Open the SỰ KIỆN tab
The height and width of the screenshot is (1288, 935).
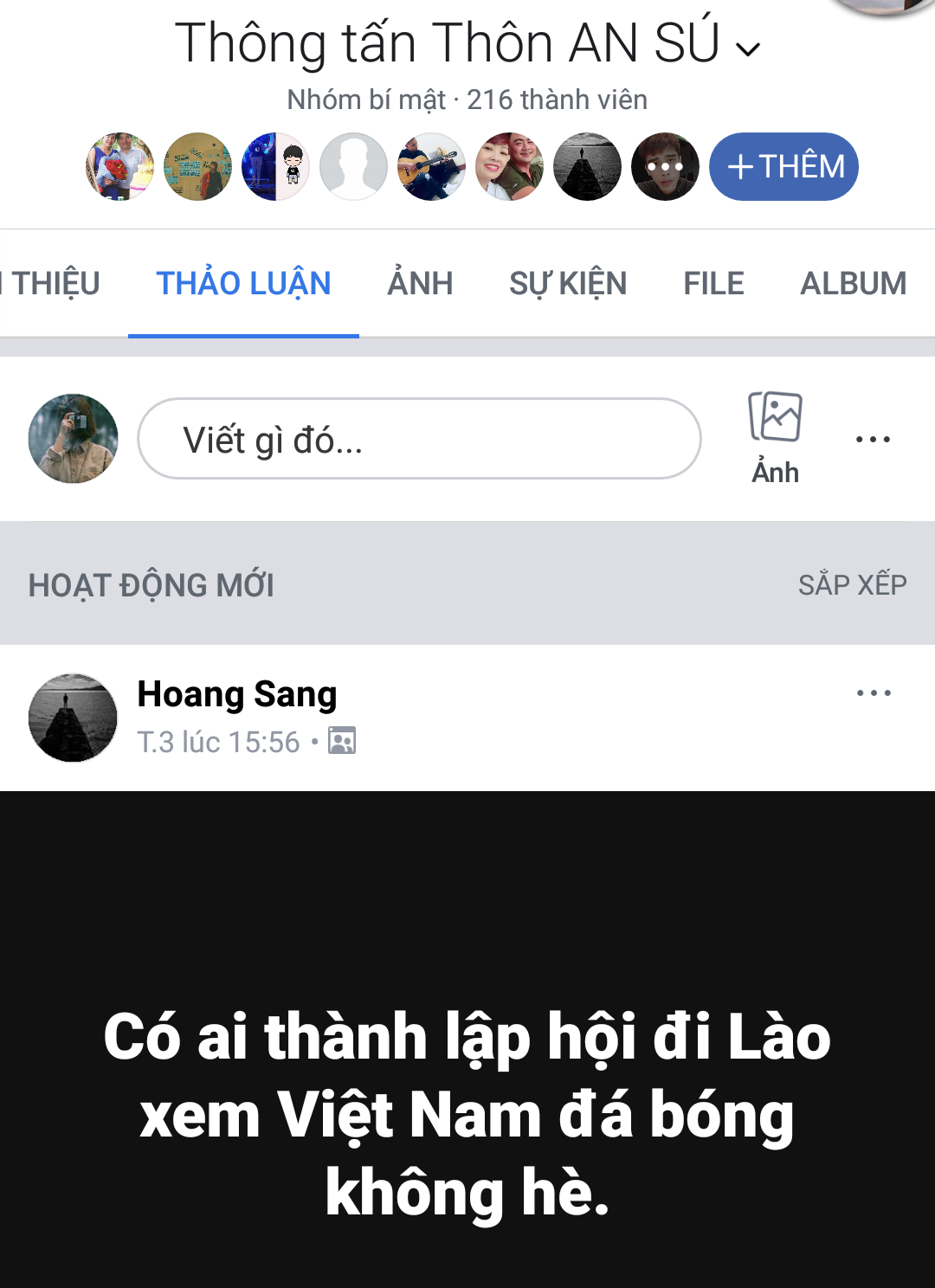click(569, 283)
